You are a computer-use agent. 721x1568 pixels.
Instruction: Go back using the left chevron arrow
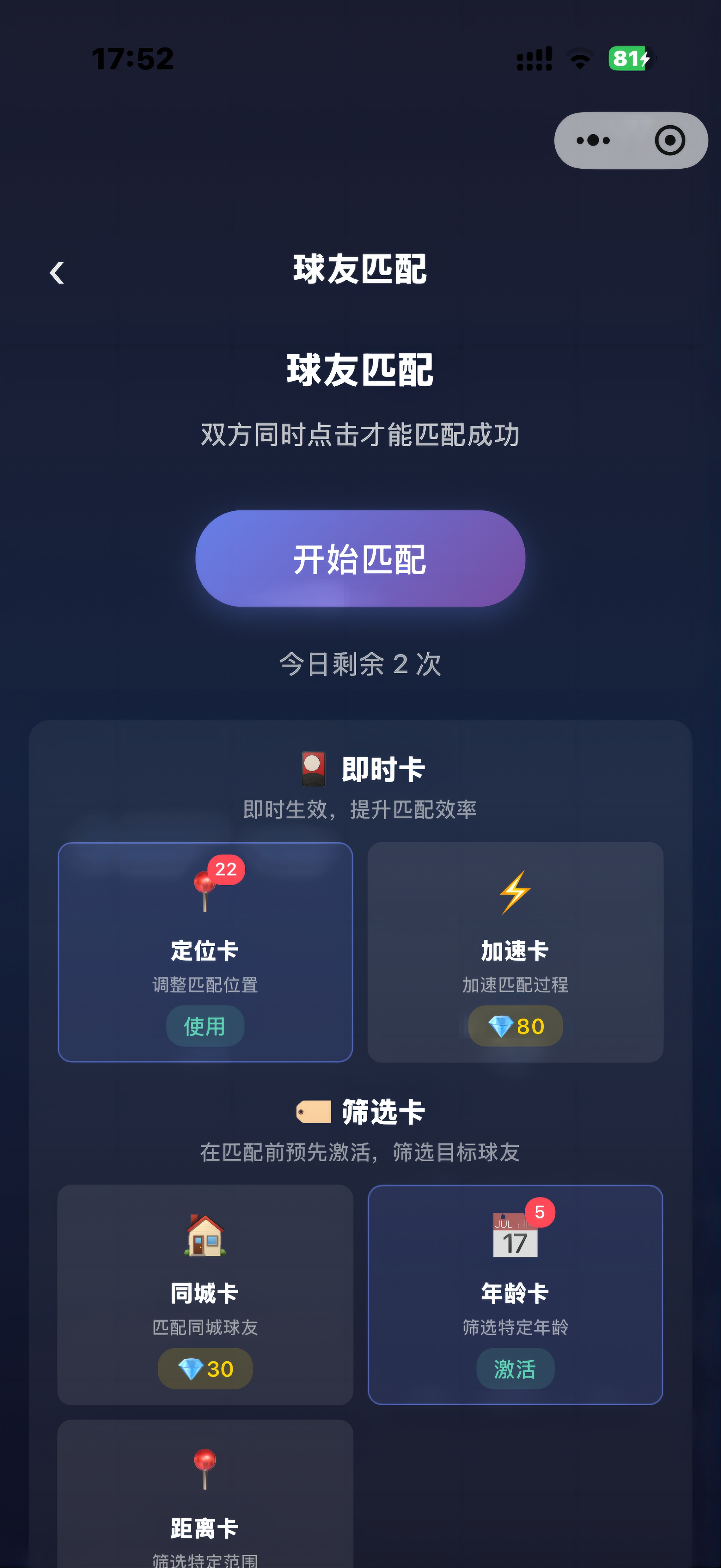point(57,273)
